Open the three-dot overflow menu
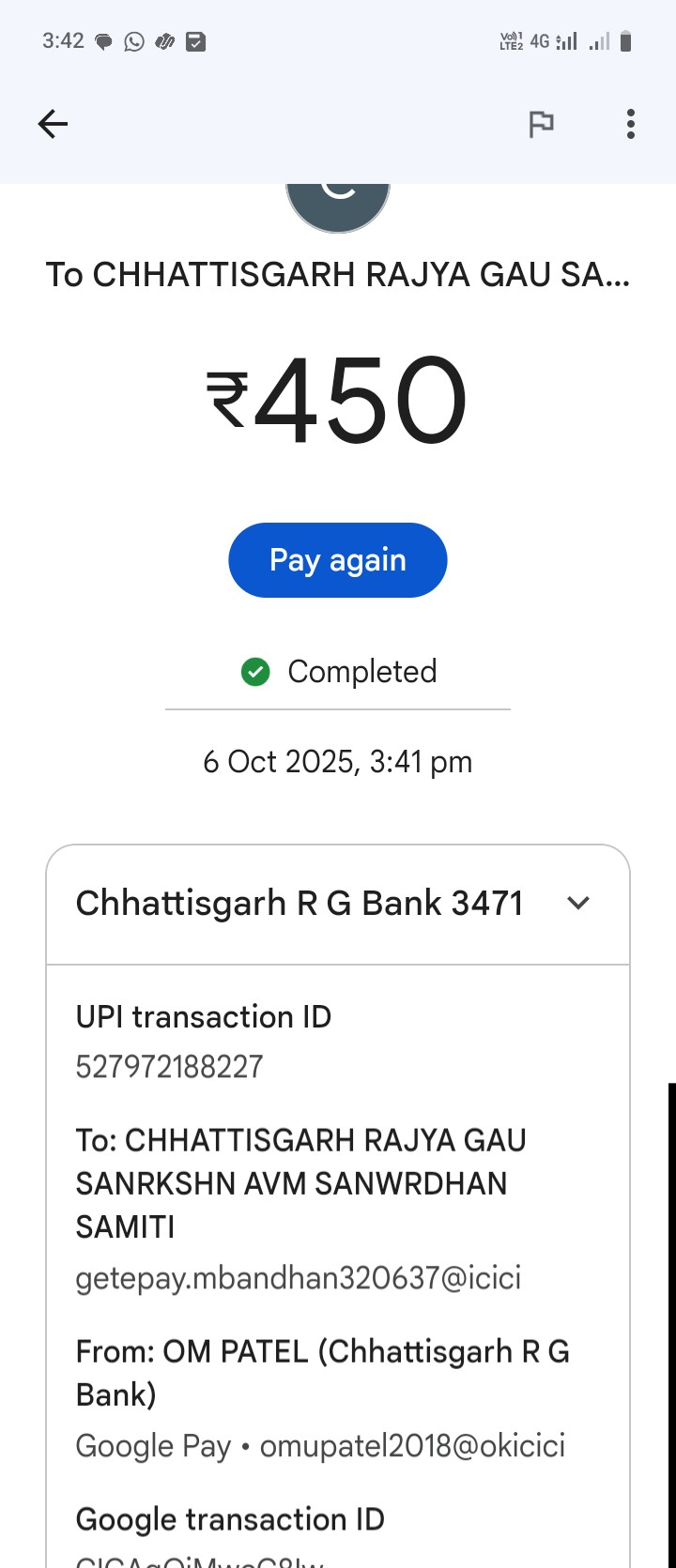676x1568 pixels. pyautogui.click(x=630, y=124)
